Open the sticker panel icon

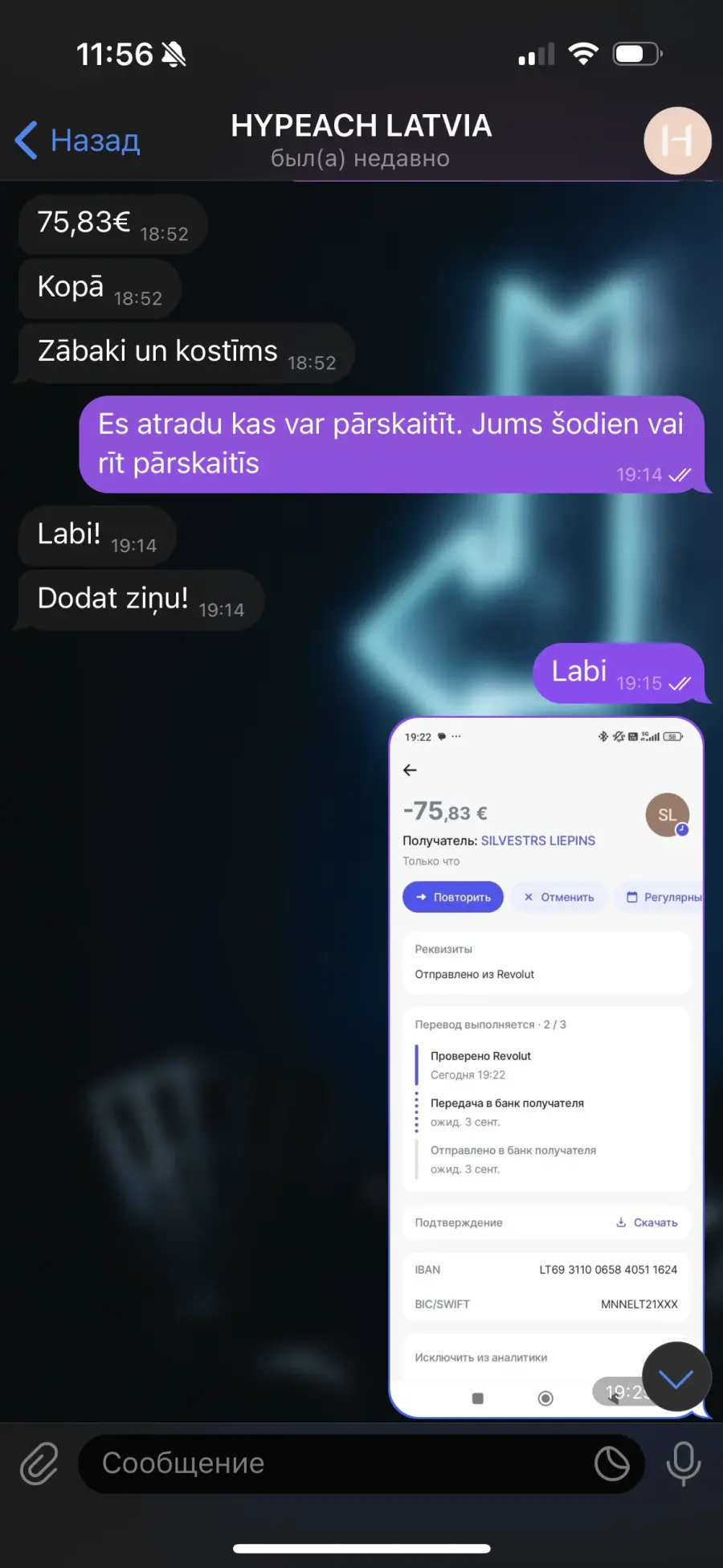coord(612,1464)
